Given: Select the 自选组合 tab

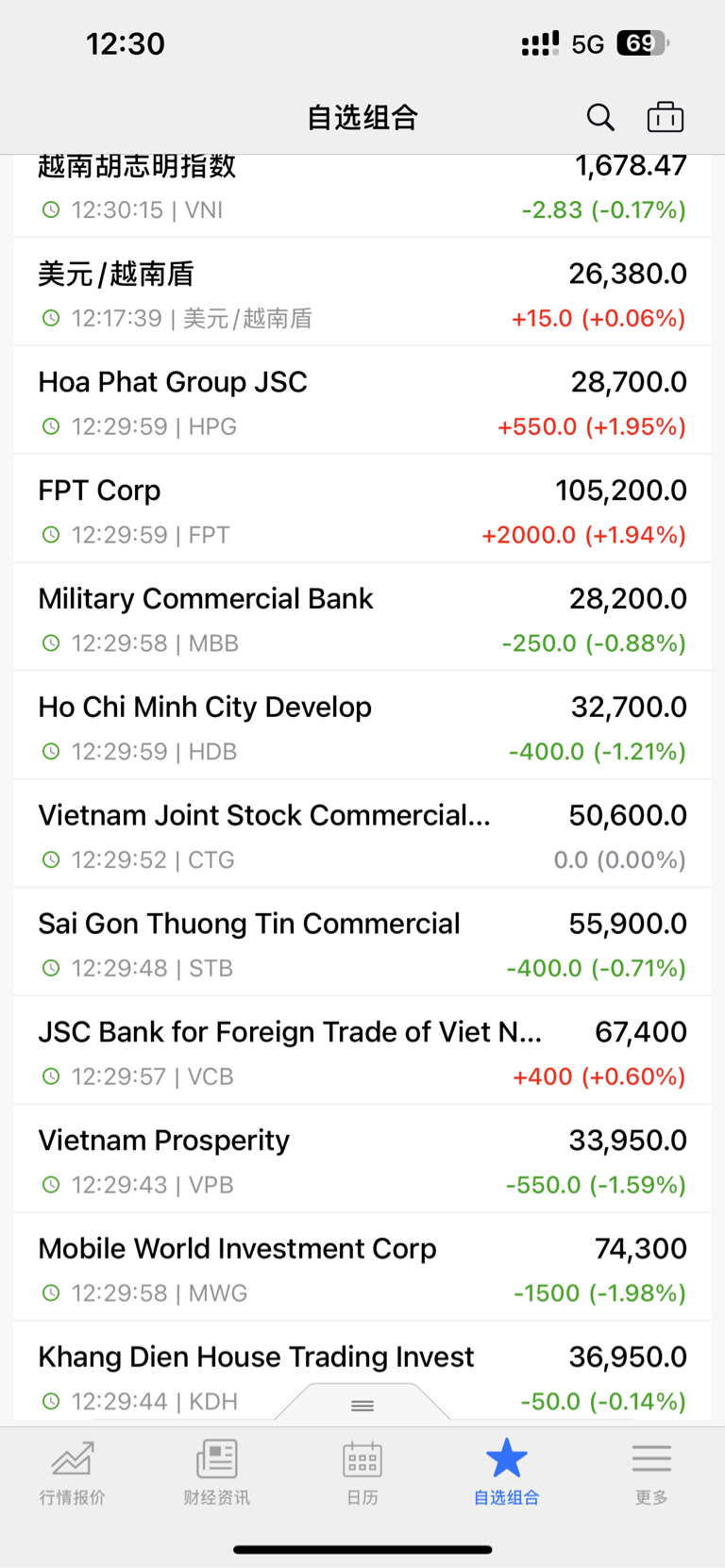Looking at the screenshot, I should 507,1472.
